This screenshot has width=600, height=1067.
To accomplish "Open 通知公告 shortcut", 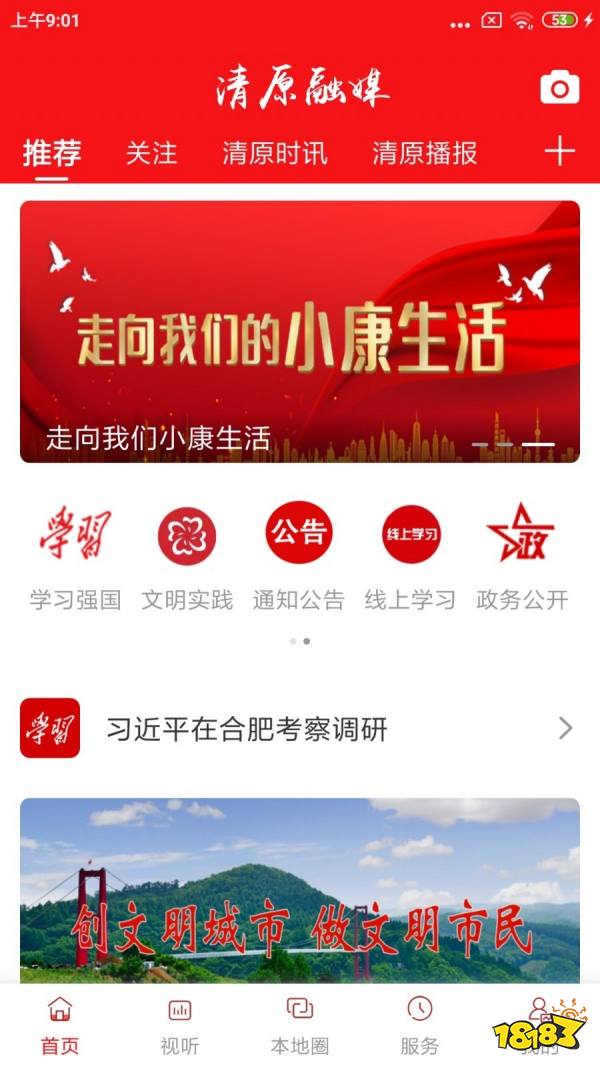I will (x=298, y=556).
